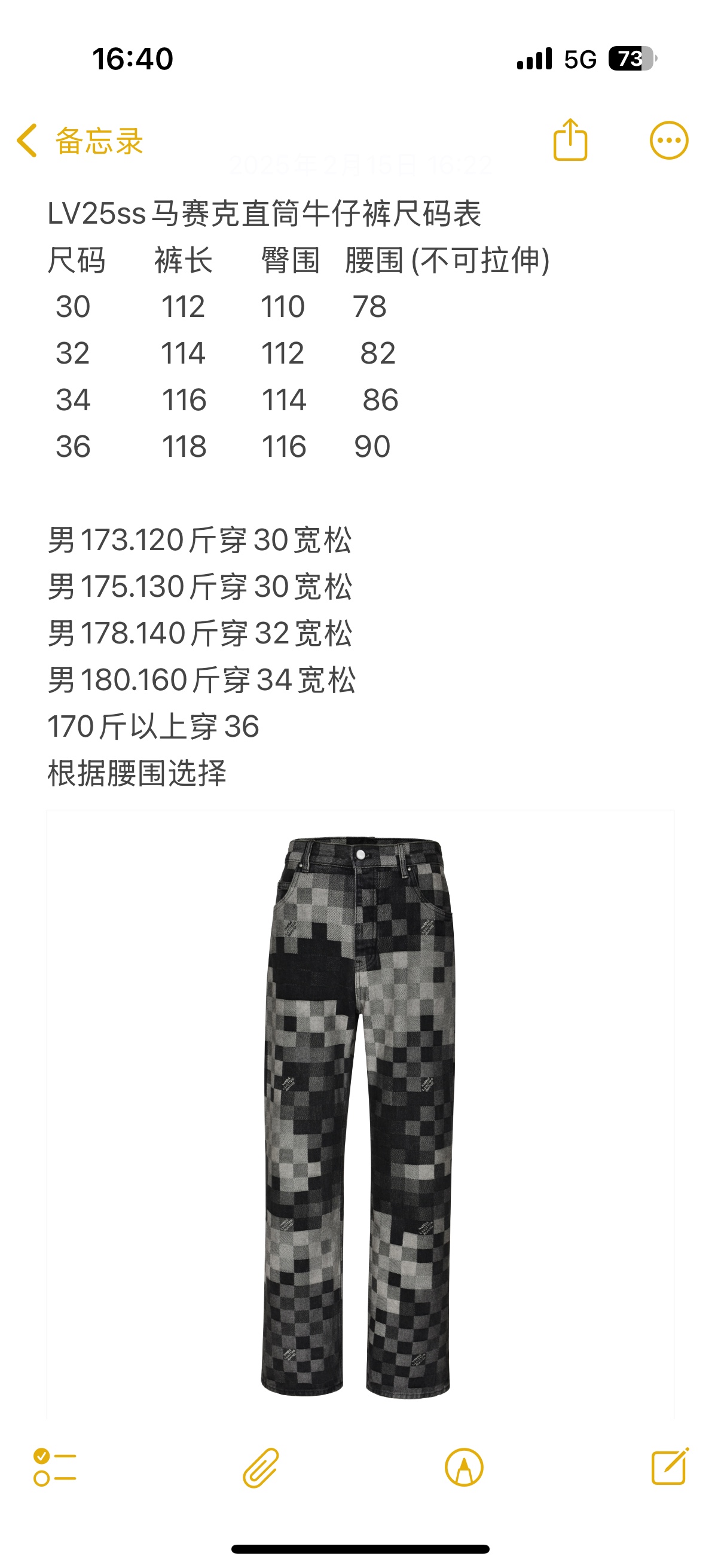Open the jeans image attachment
Viewport: 721px width, 1568px height.
point(360,1114)
